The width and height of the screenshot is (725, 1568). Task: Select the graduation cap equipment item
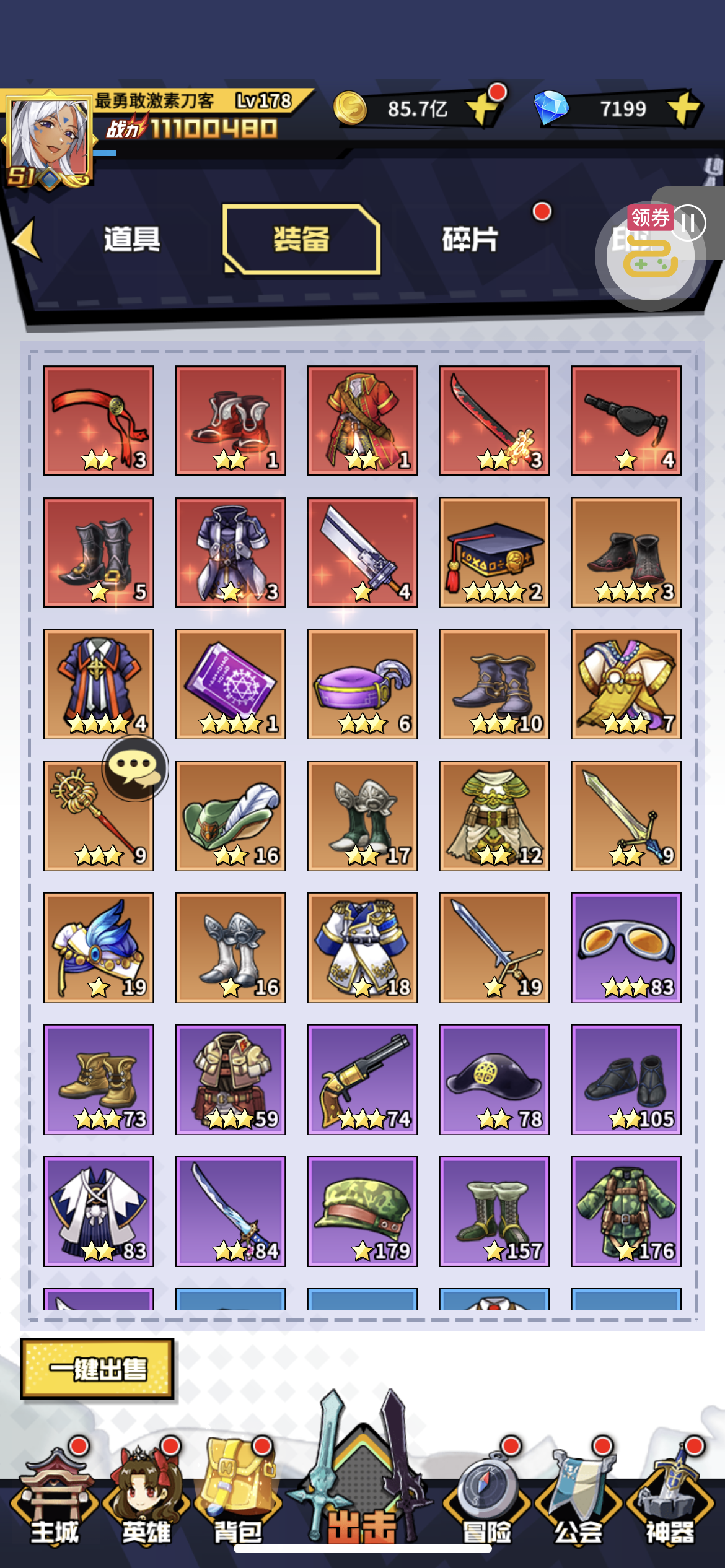point(494,552)
